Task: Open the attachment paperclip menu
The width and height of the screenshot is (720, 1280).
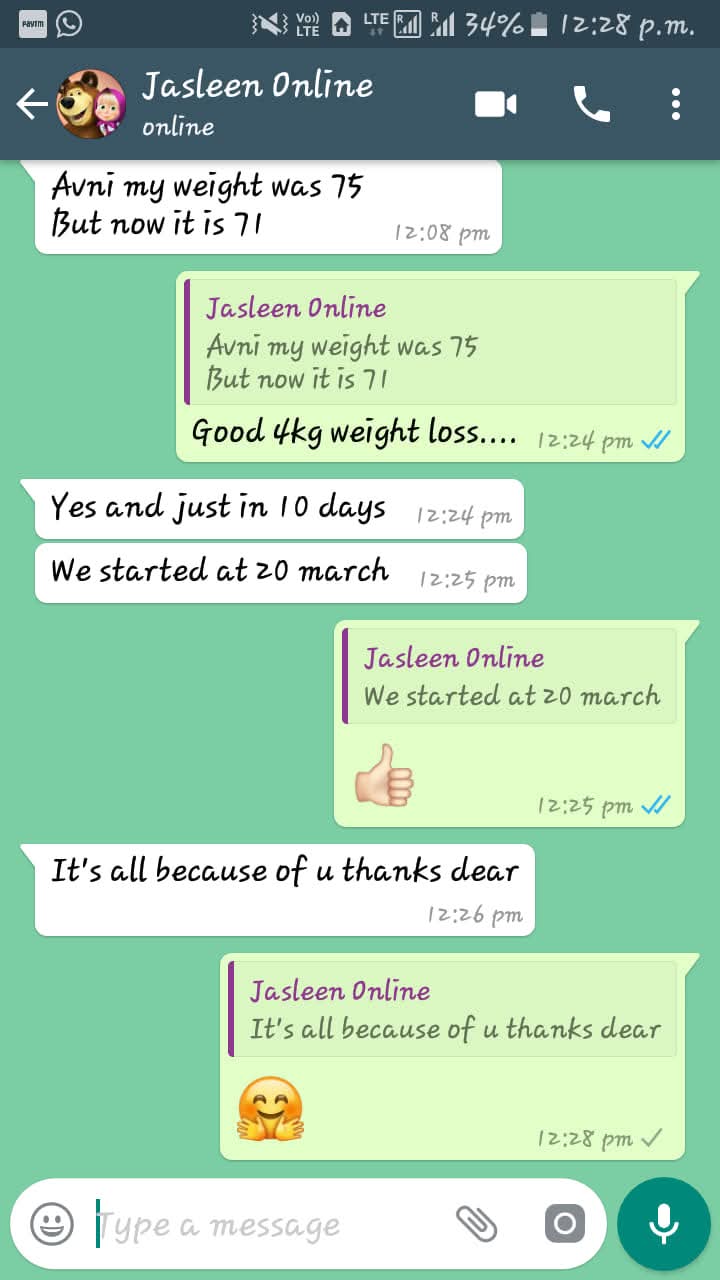Action: coord(480,1223)
